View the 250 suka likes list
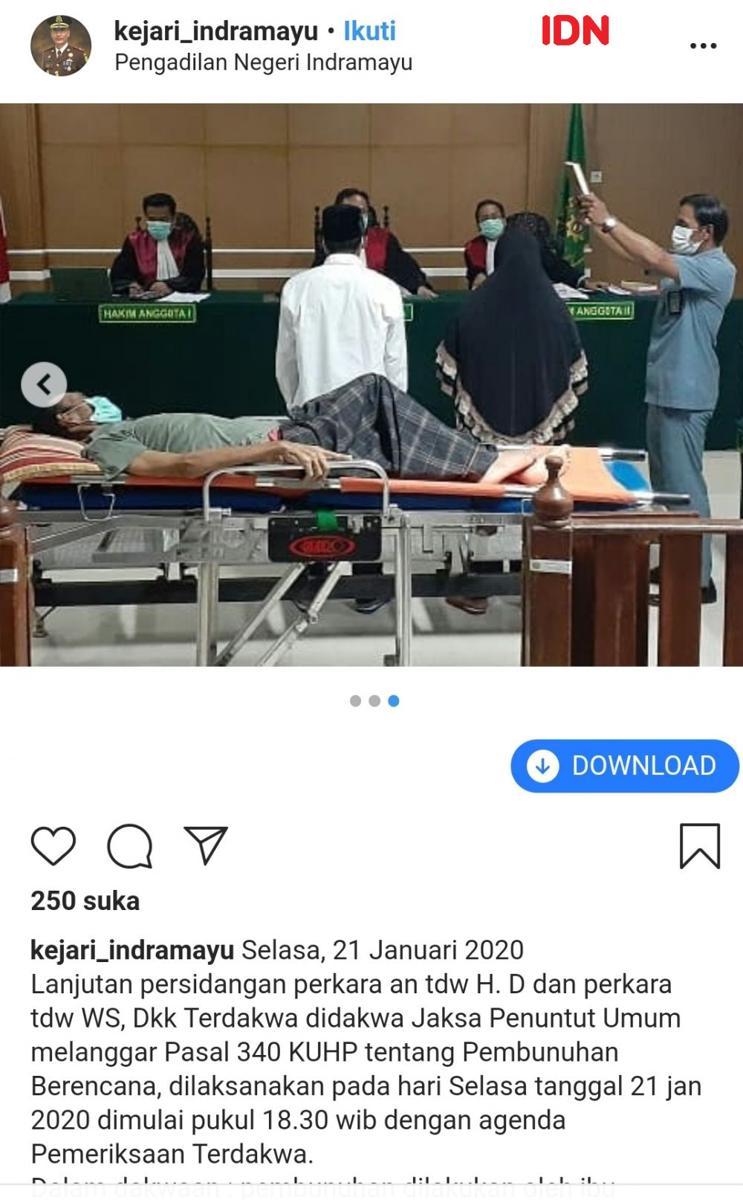This screenshot has width=743, height=1200. coord(85,901)
